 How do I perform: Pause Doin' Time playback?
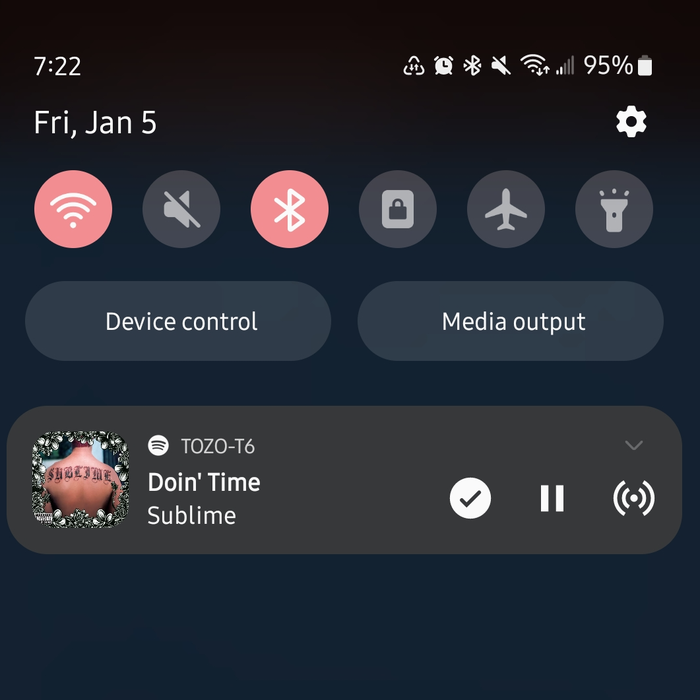pos(552,498)
